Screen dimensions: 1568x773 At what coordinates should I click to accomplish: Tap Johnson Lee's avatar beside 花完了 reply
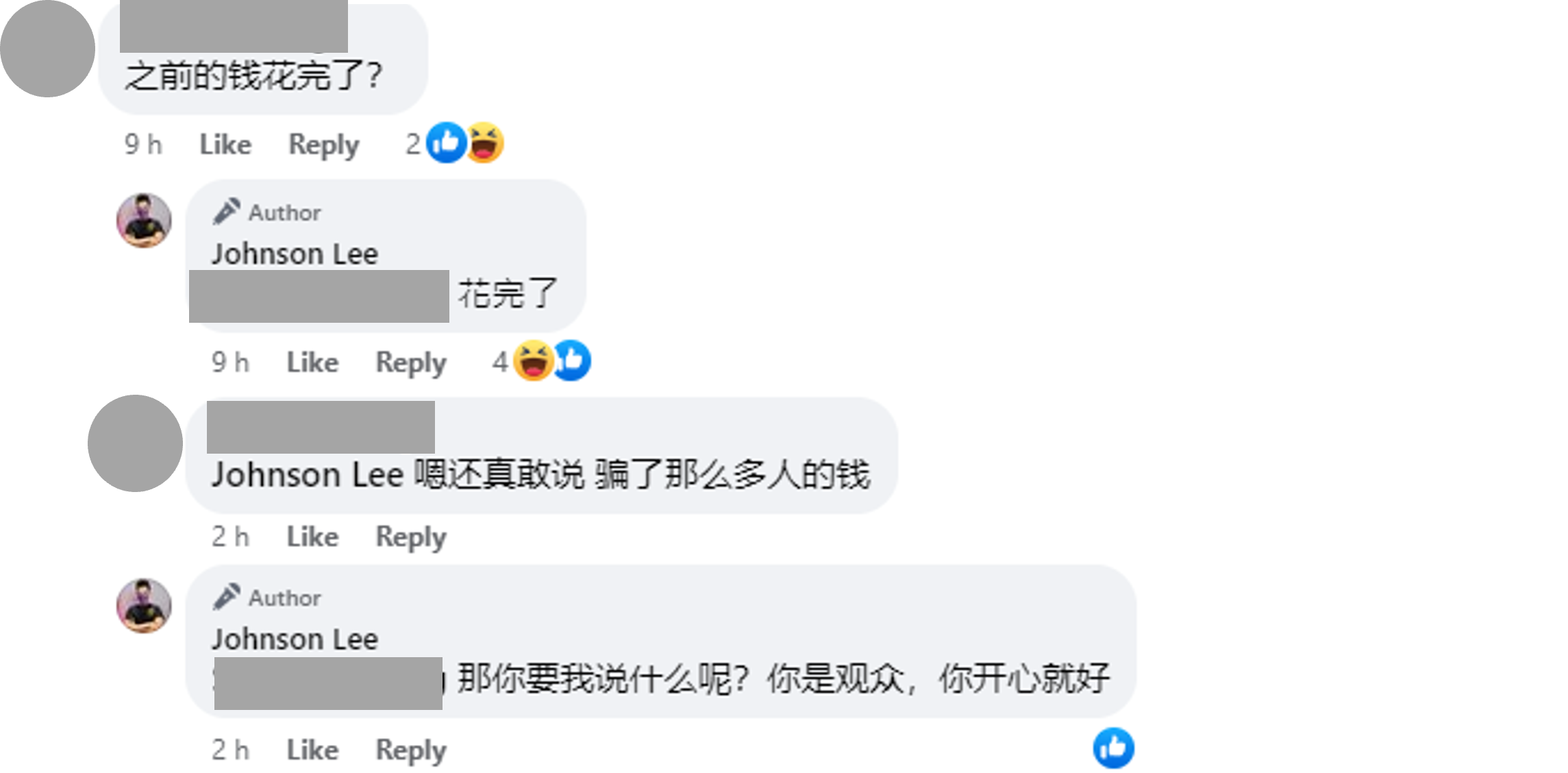click(x=144, y=221)
